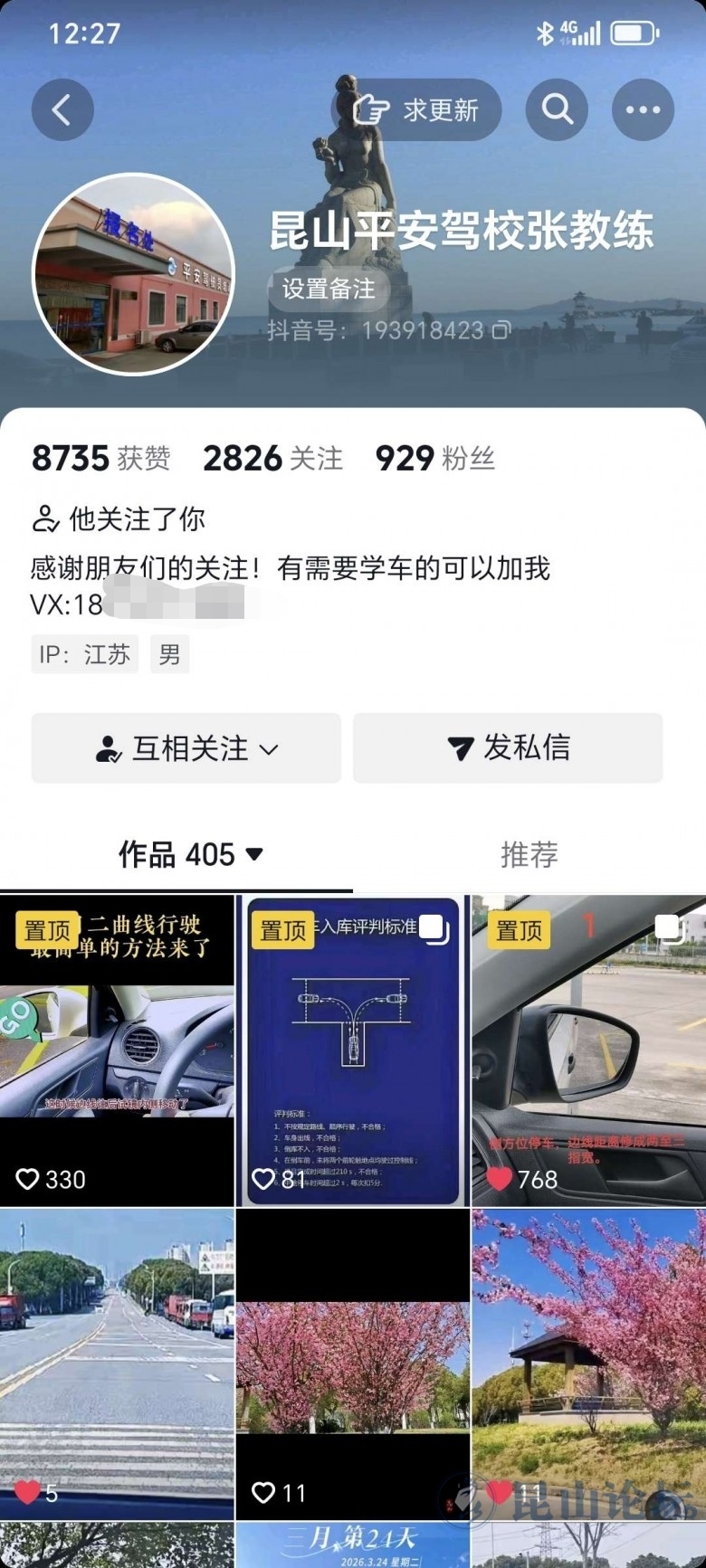This screenshot has width=706, height=1568.
Task: Open the 2826 关注 following list
Action: (x=272, y=459)
